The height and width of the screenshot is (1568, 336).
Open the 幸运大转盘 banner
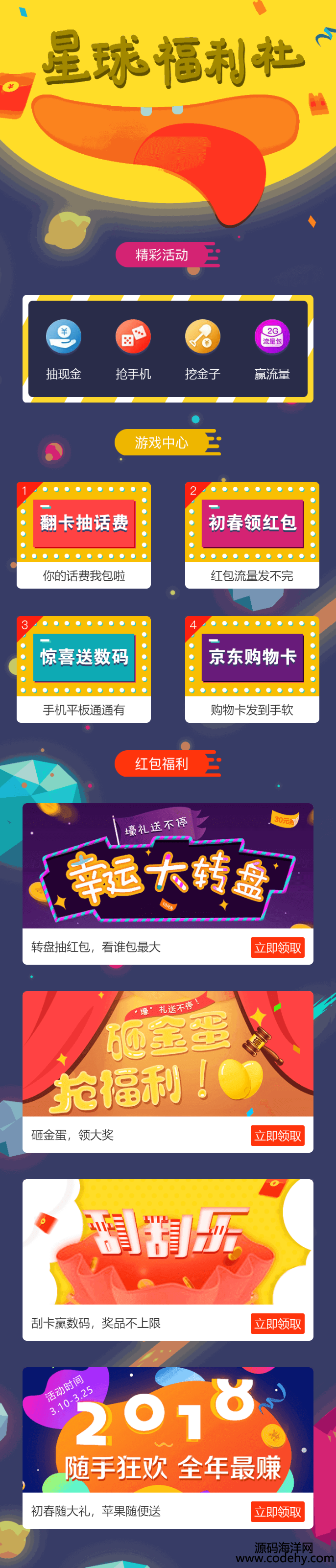point(168,866)
